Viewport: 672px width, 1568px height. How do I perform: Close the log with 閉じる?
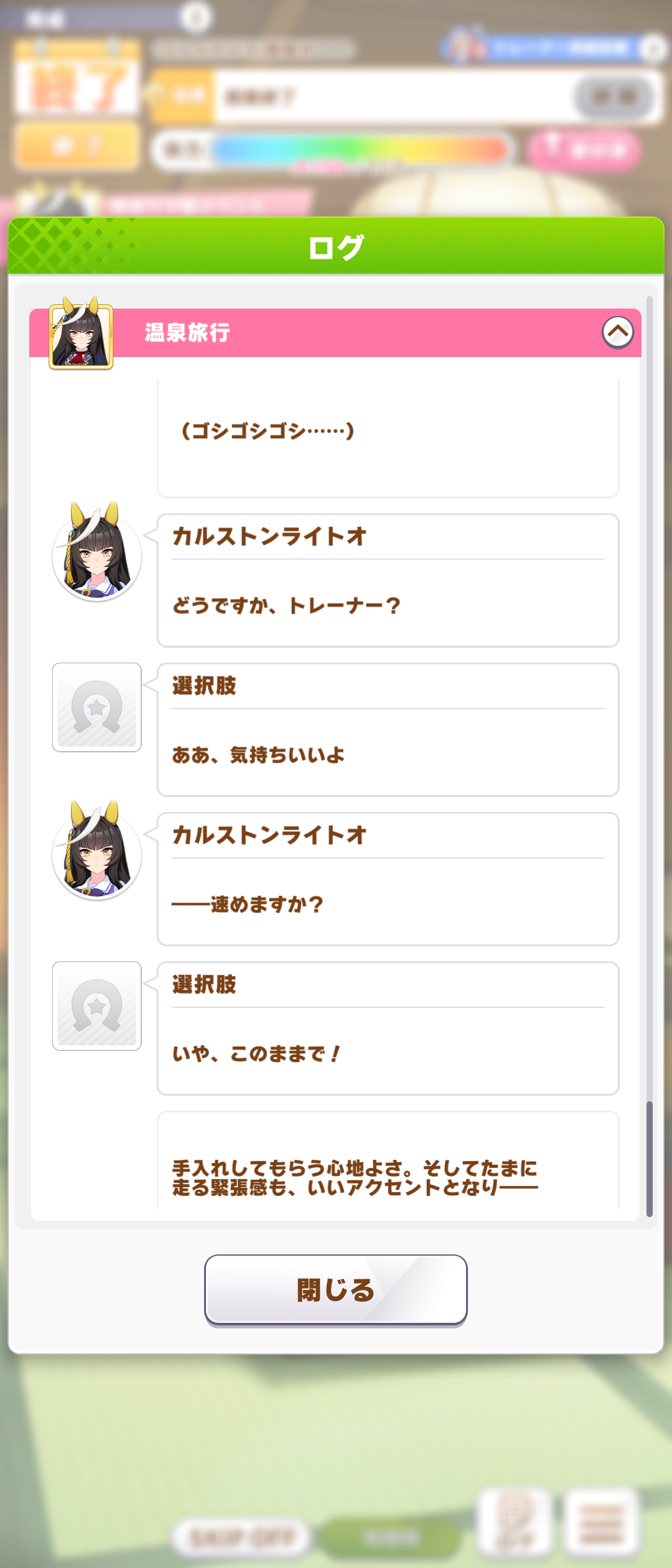pyautogui.click(x=335, y=1289)
